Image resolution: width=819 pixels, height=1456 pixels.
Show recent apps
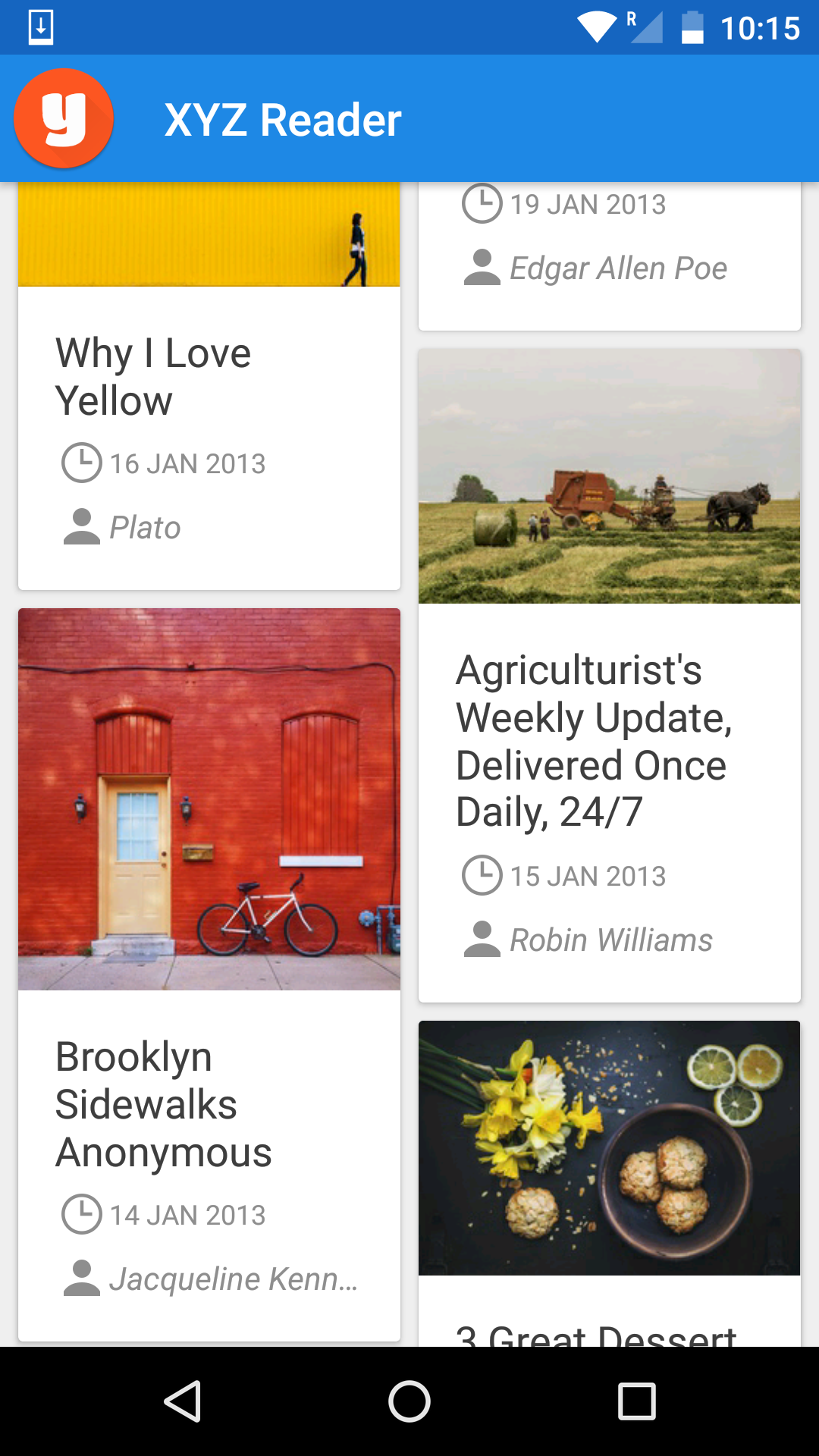(636, 1401)
